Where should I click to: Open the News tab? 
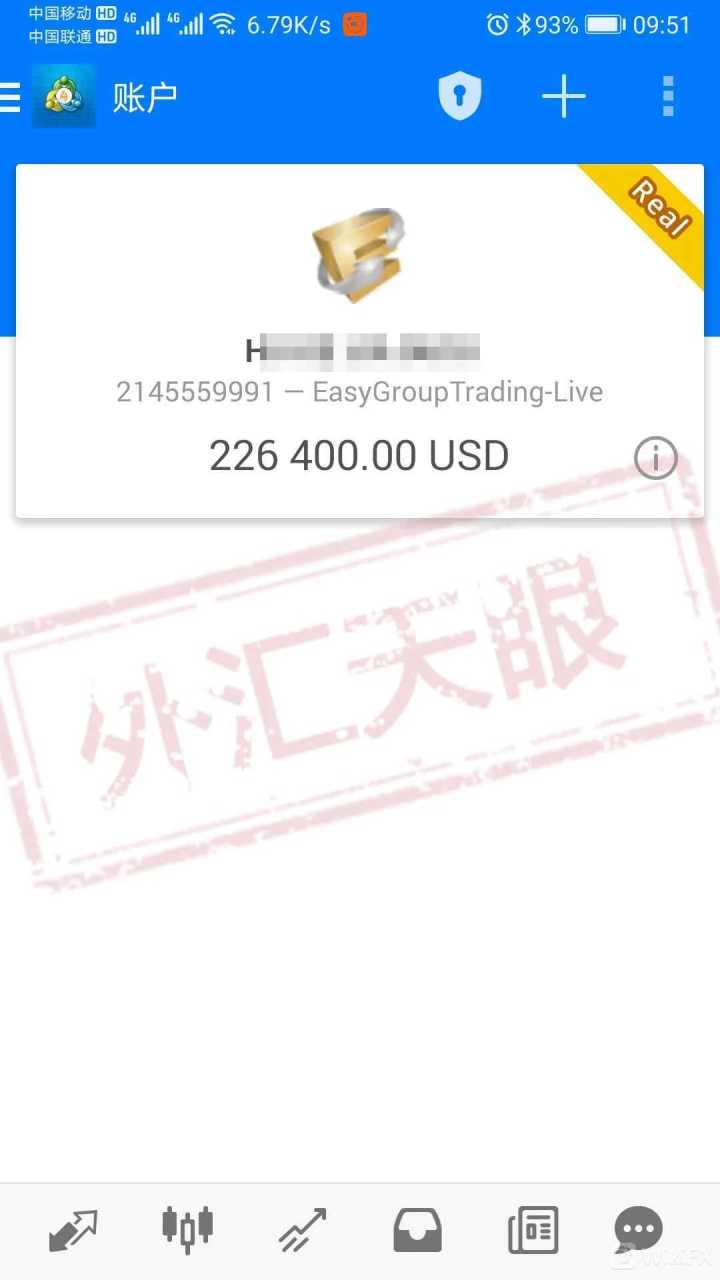tap(532, 1230)
